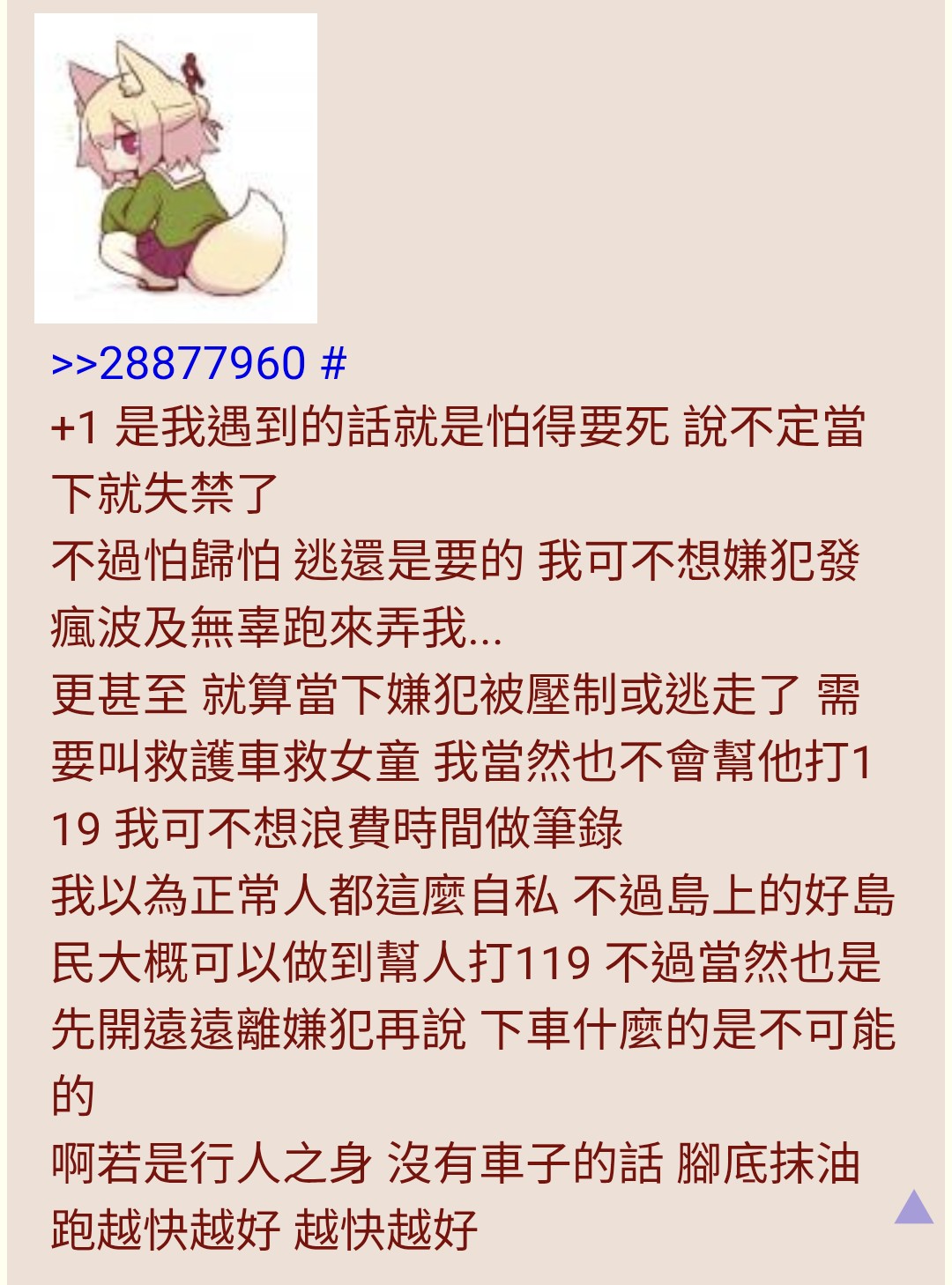Tap the # link beside the quote

tap(334, 363)
